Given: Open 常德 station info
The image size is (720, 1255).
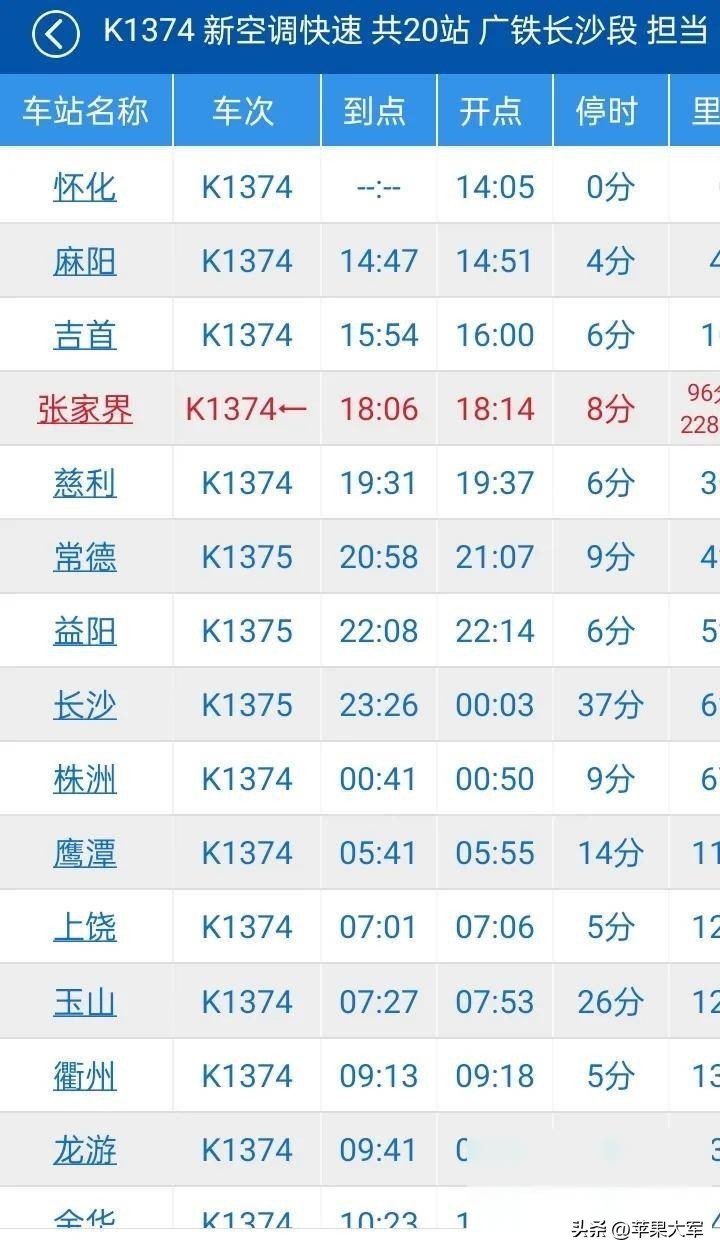Looking at the screenshot, I should [85, 557].
